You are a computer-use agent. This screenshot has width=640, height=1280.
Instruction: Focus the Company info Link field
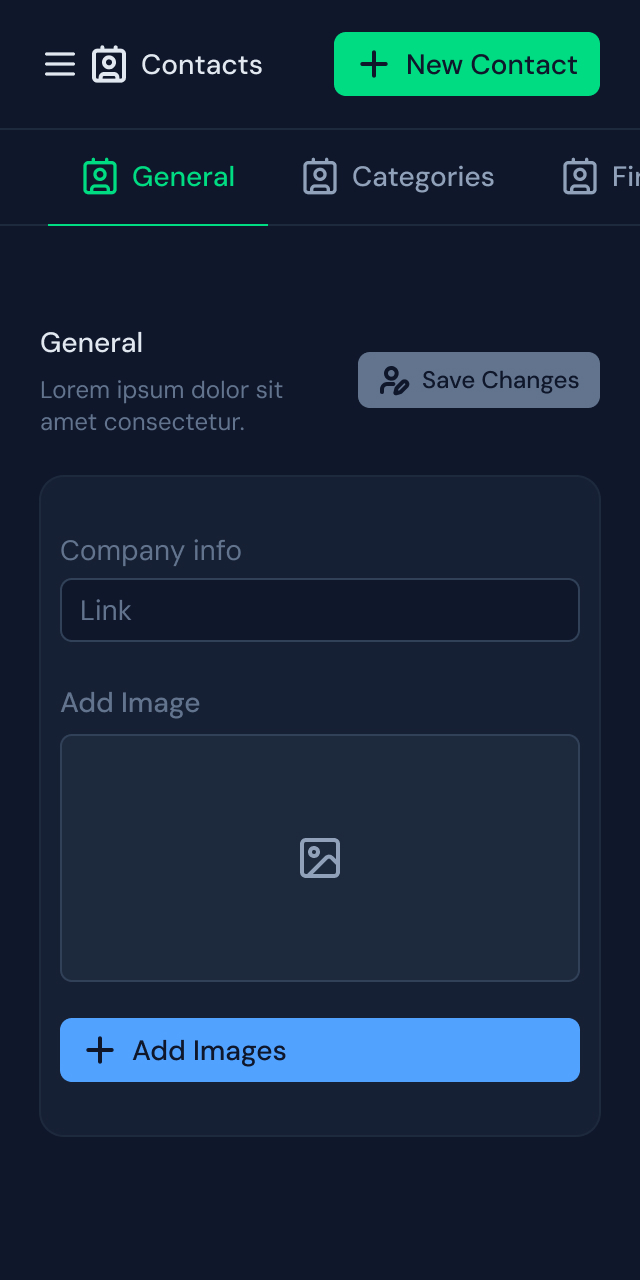point(320,610)
